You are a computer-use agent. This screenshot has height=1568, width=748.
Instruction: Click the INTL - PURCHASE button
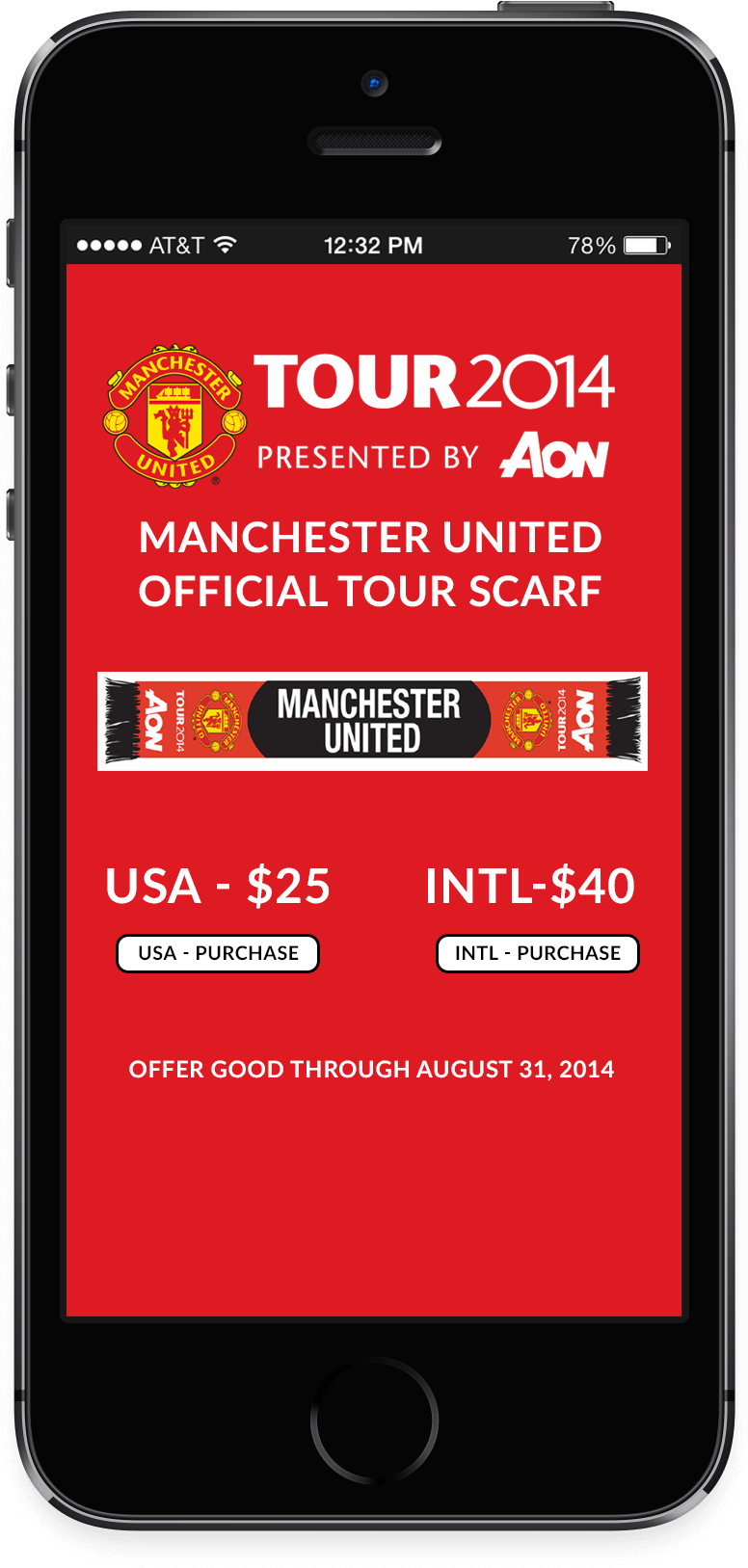pos(537,953)
